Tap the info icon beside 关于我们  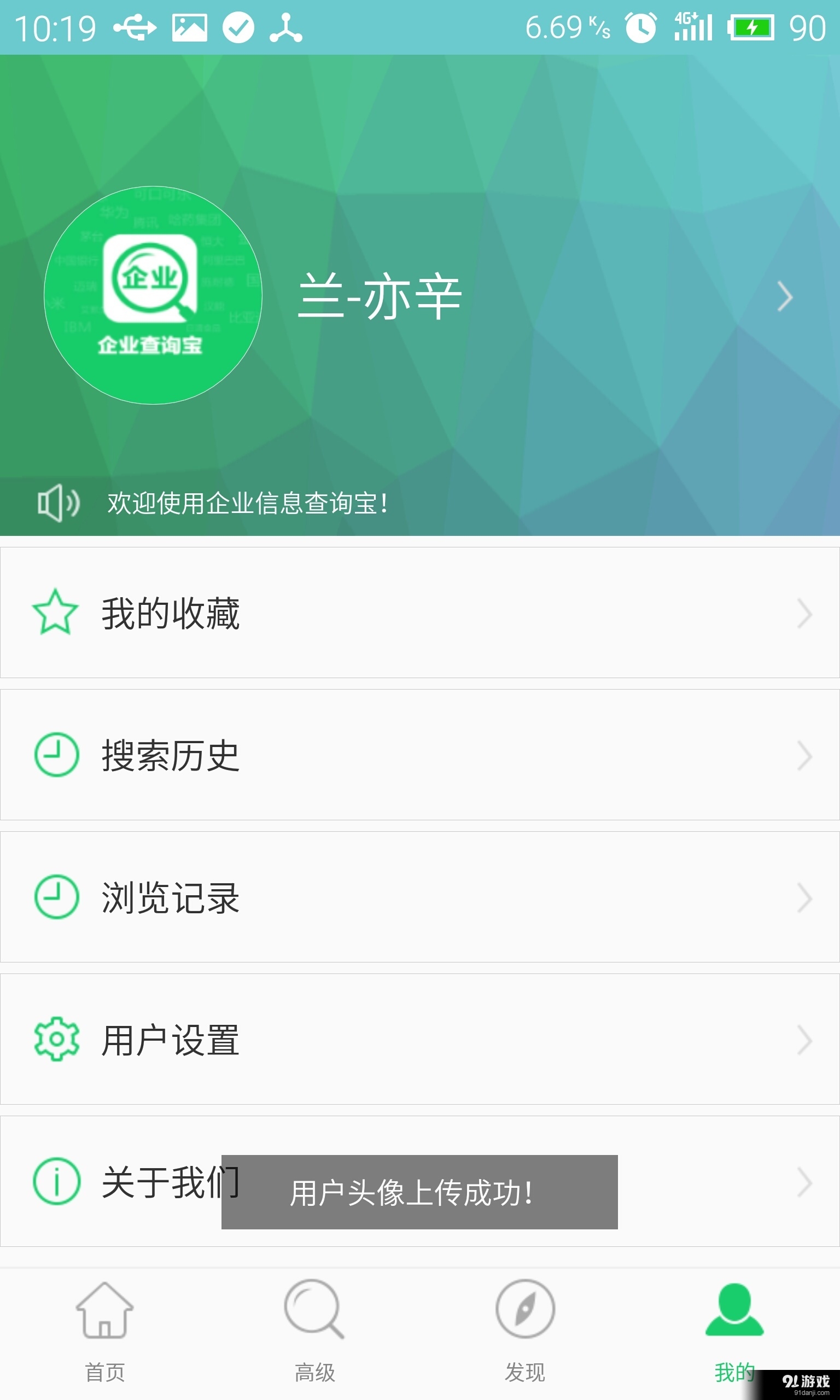coord(55,1185)
